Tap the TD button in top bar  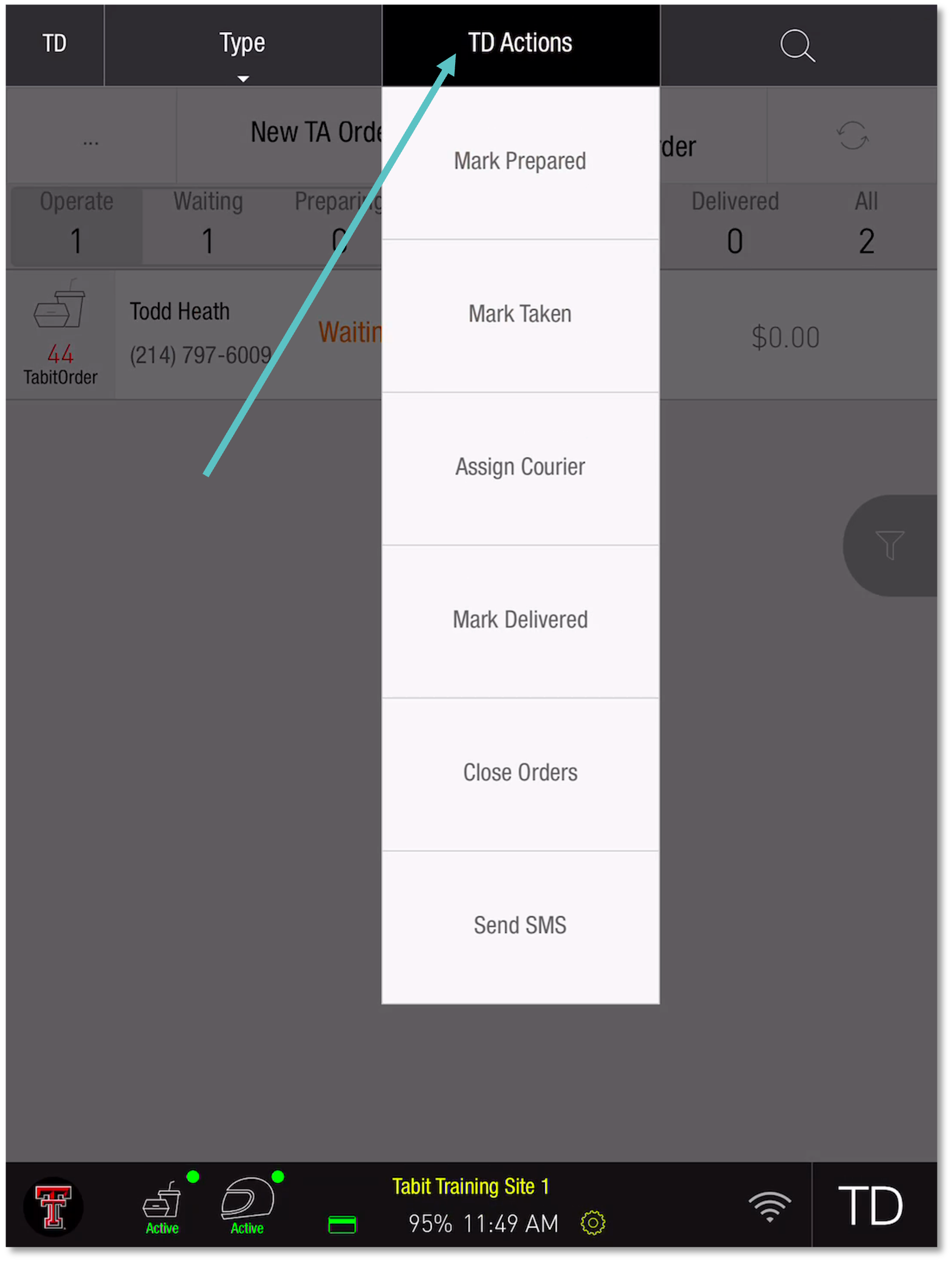tap(54, 43)
